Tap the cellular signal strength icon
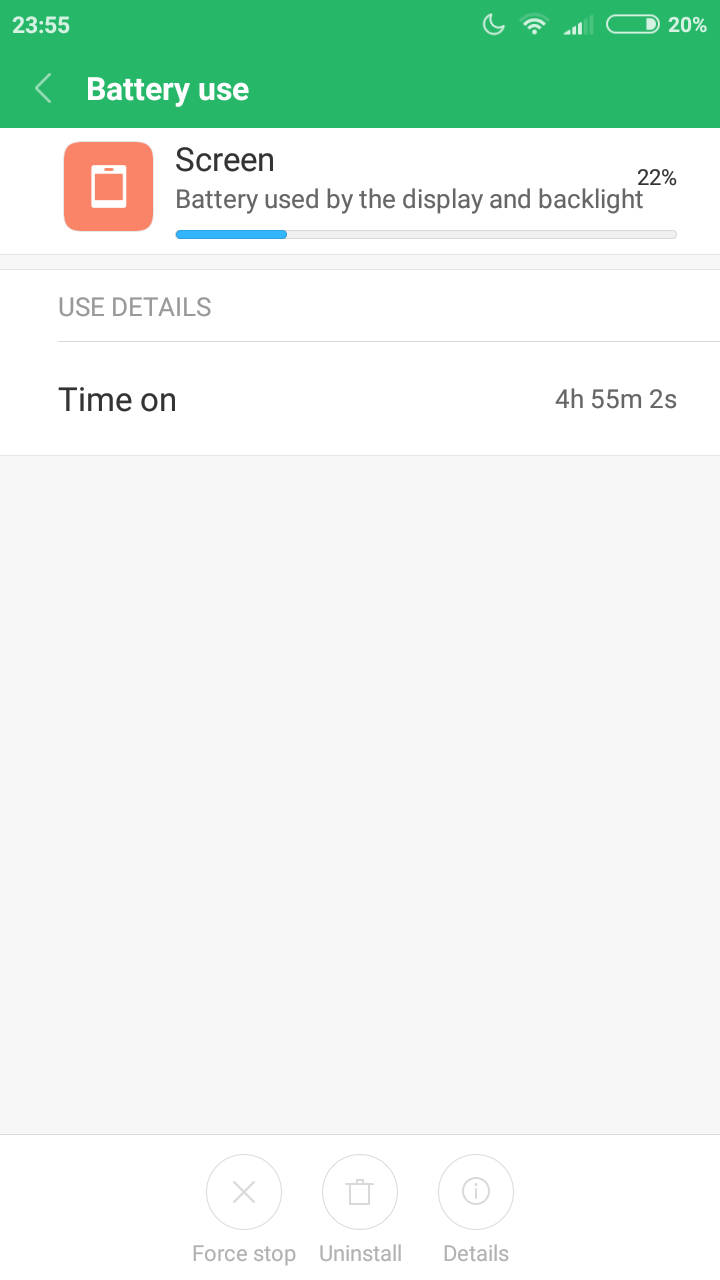Screen dimensions: 720x1280 pos(576,25)
